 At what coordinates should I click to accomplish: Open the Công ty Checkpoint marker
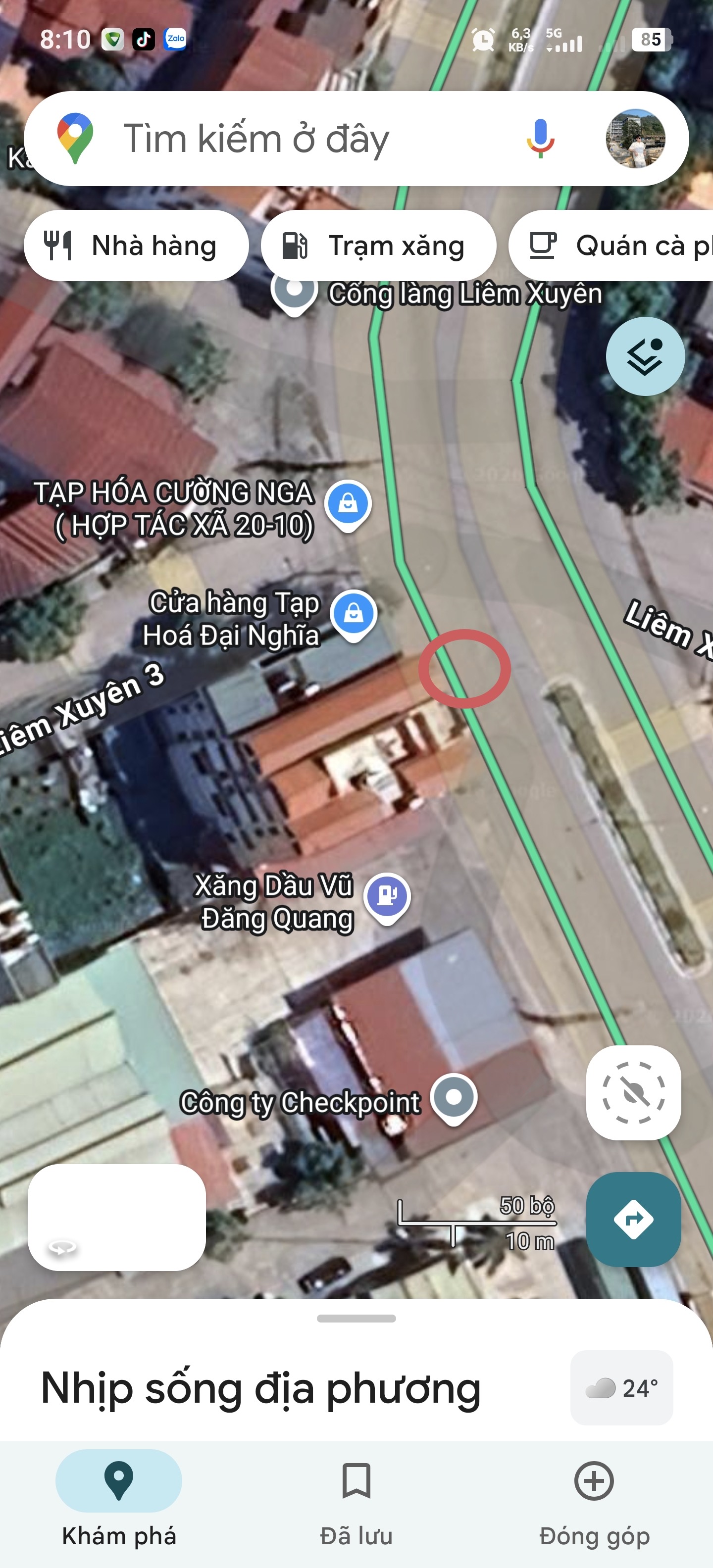pyautogui.click(x=454, y=1097)
